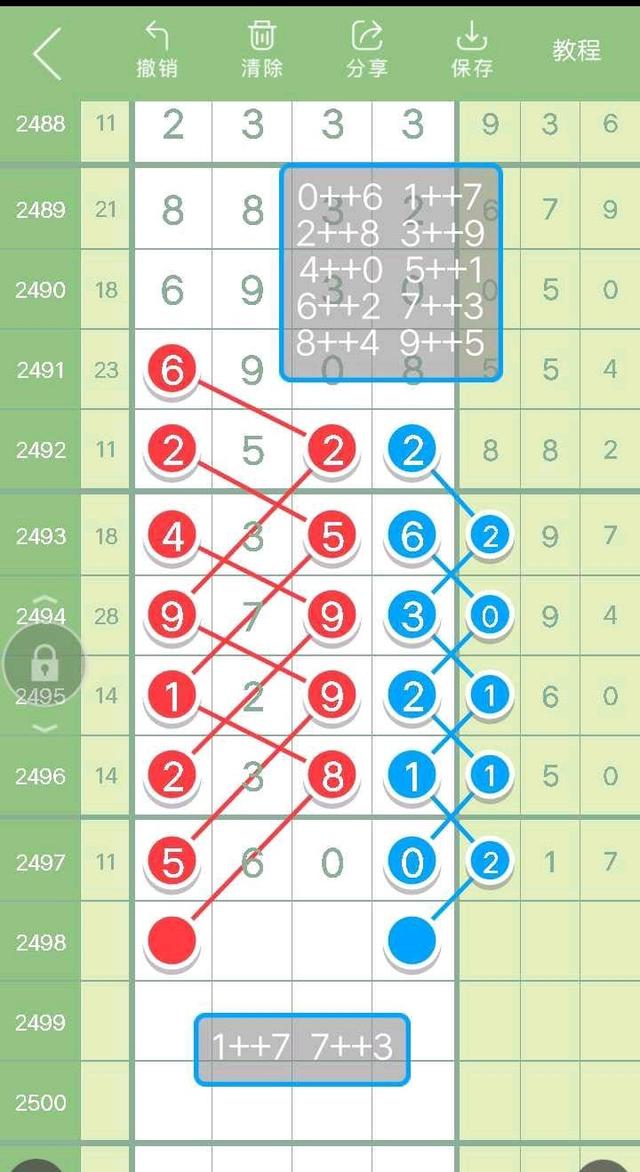Toggle the lock button on the left
The height and width of the screenshot is (1172, 640).
click(42, 661)
